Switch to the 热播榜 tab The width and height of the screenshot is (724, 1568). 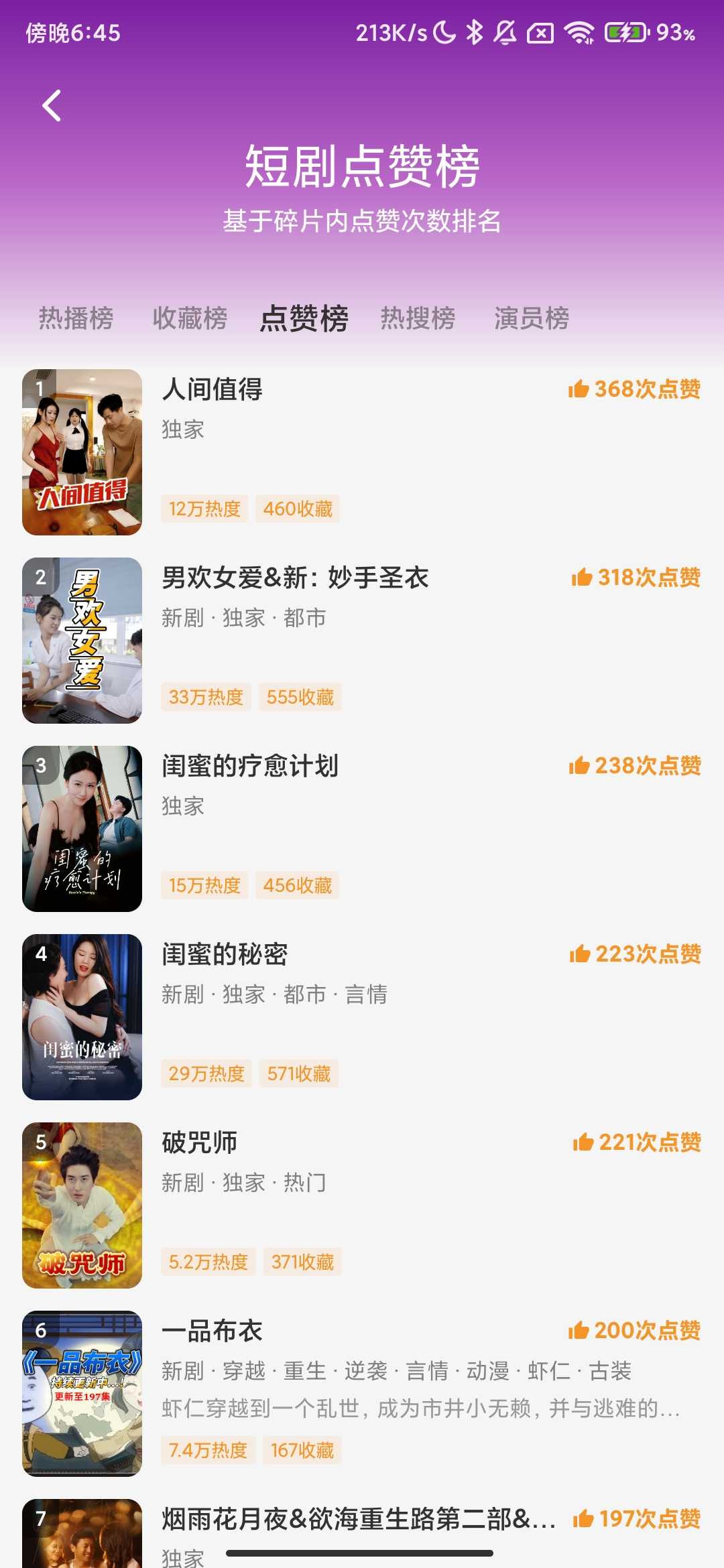click(x=76, y=318)
